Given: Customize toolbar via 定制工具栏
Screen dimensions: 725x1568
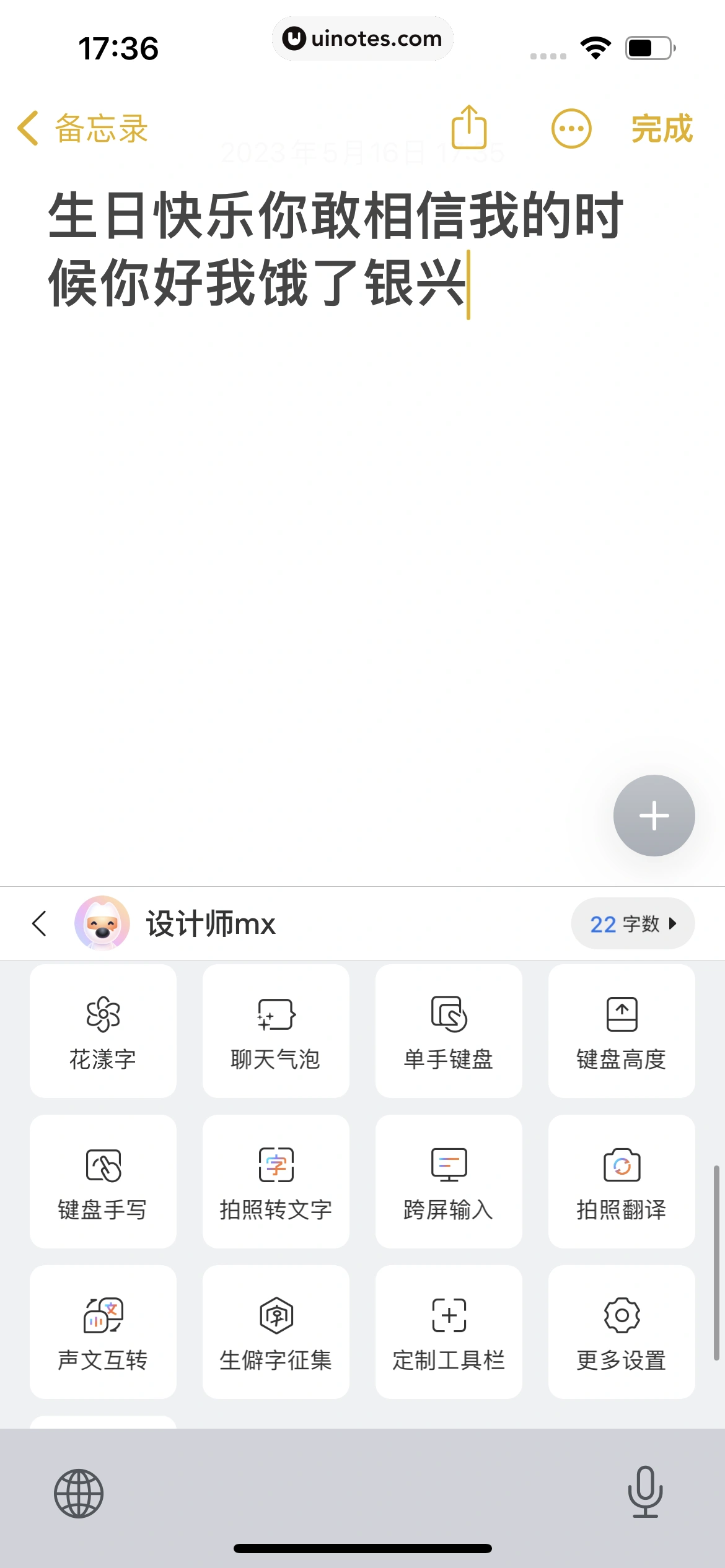Looking at the screenshot, I should [x=449, y=1332].
